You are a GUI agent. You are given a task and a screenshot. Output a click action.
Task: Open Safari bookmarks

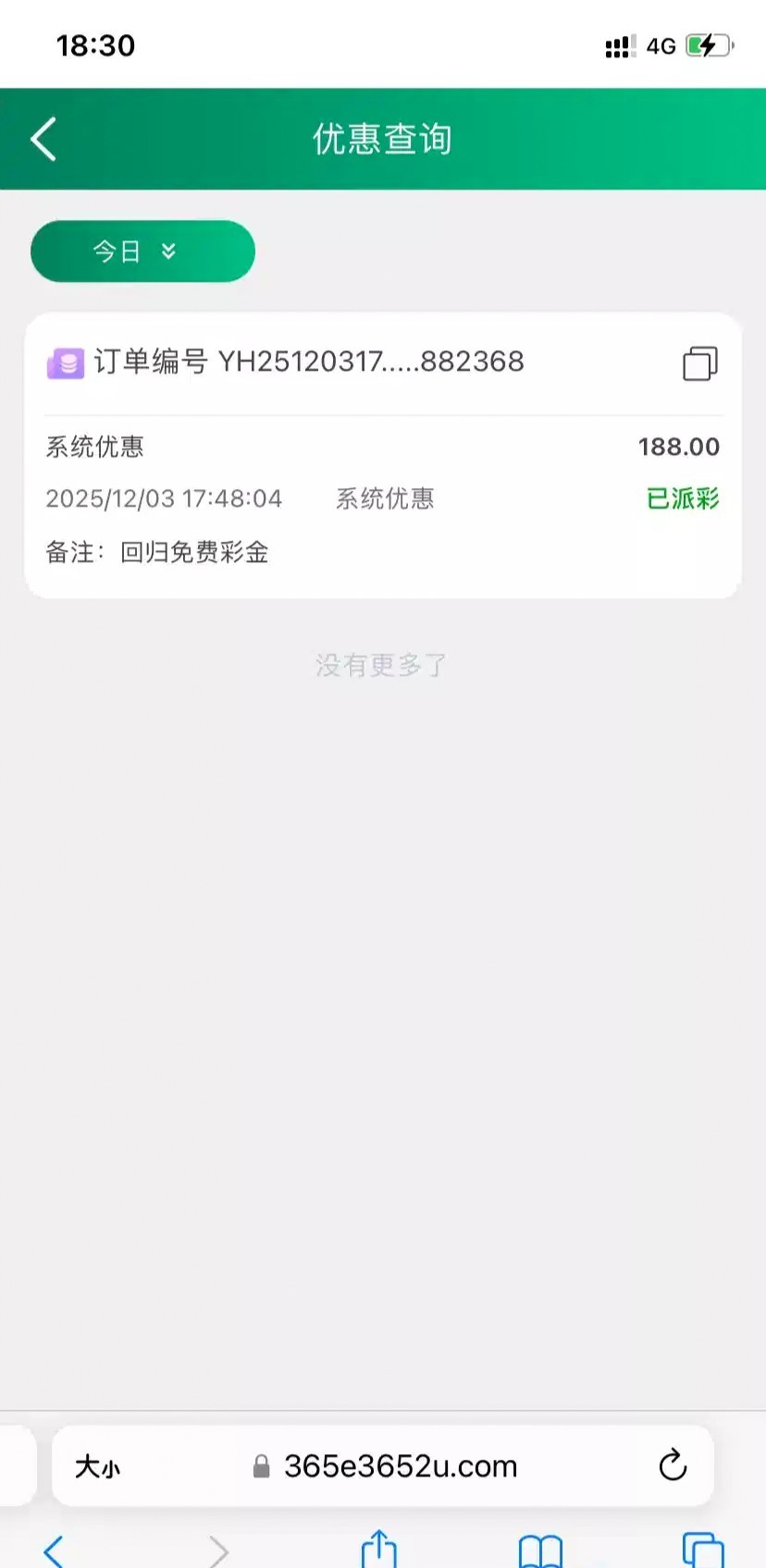(x=540, y=1551)
